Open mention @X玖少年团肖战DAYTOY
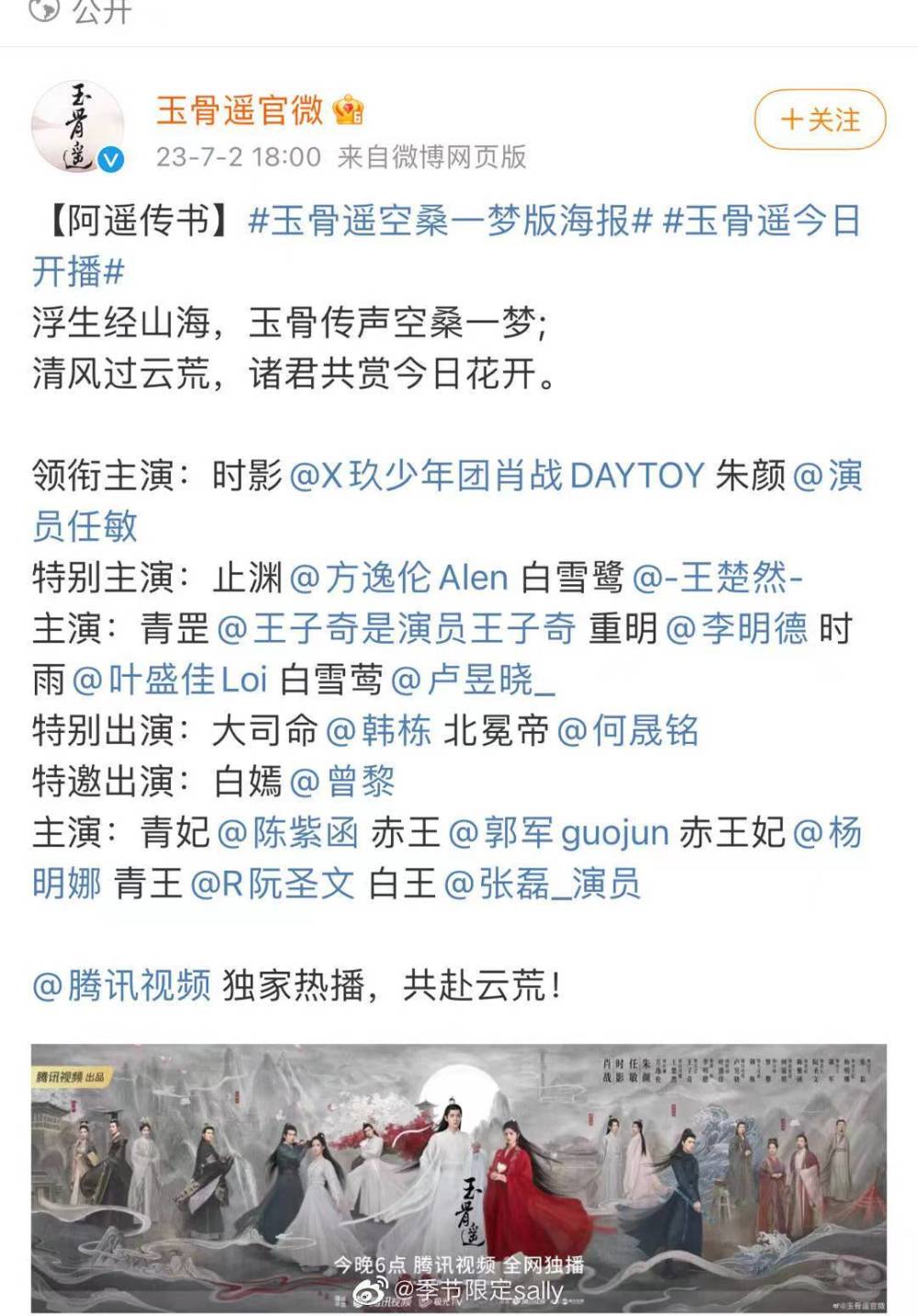 (x=497, y=476)
